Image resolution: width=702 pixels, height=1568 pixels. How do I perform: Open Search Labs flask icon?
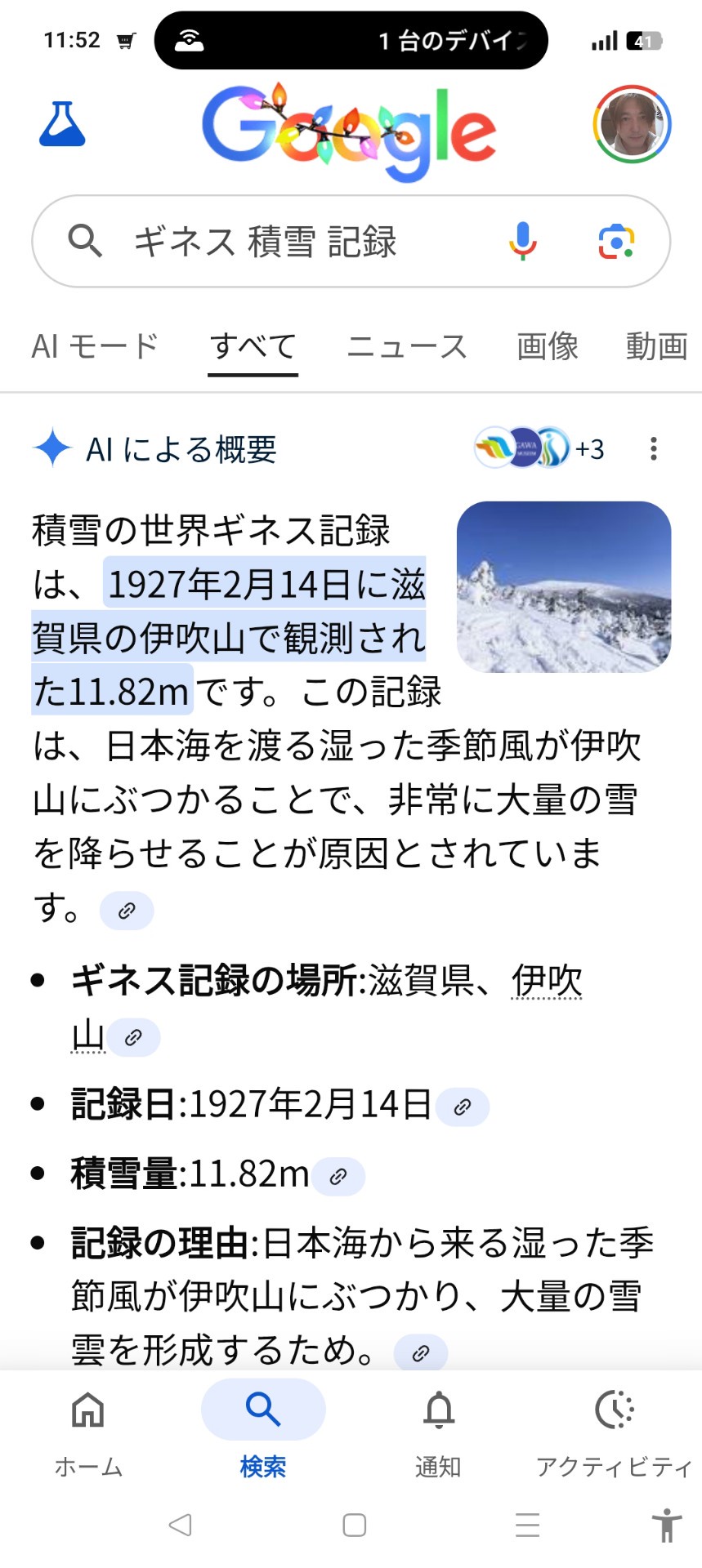coord(62,124)
